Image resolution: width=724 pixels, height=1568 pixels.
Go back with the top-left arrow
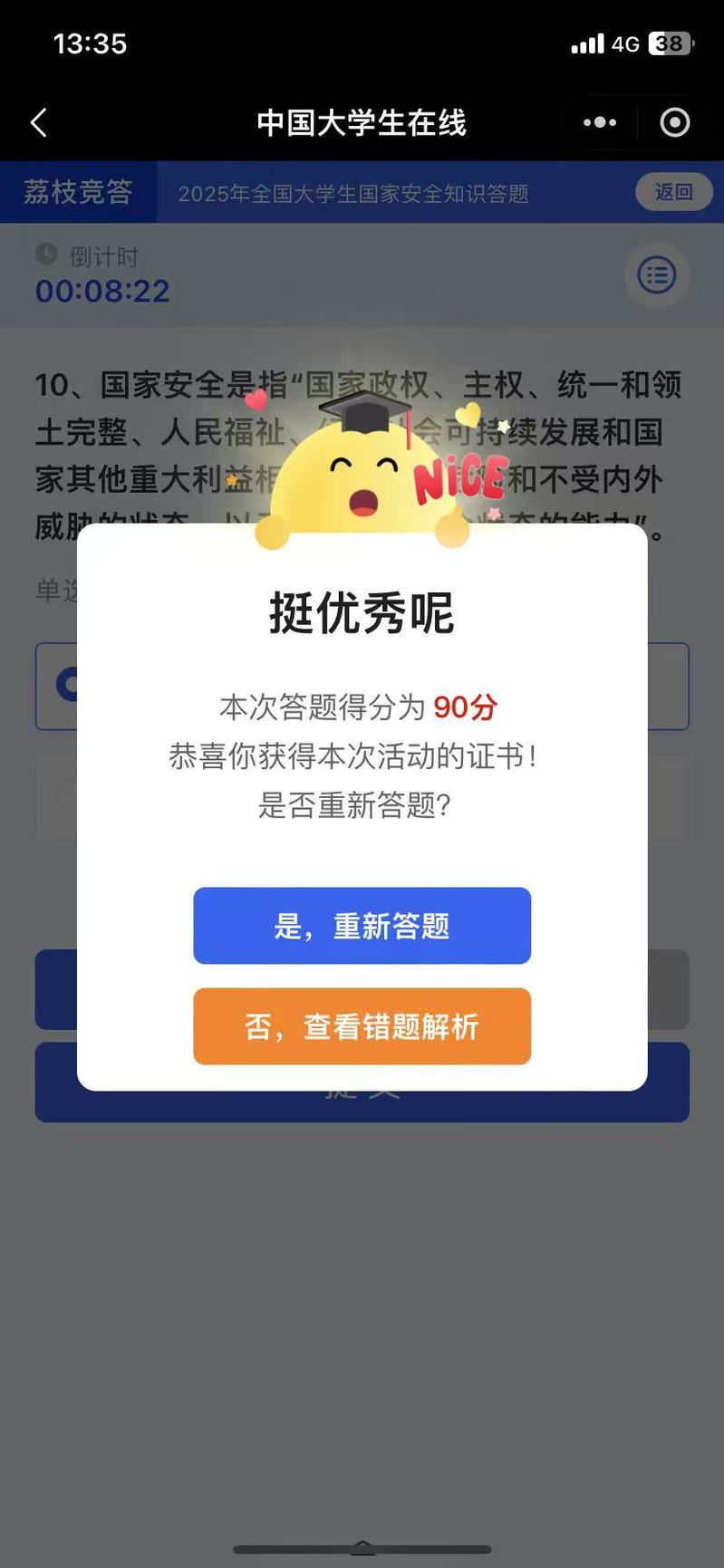(x=39, y=122)
